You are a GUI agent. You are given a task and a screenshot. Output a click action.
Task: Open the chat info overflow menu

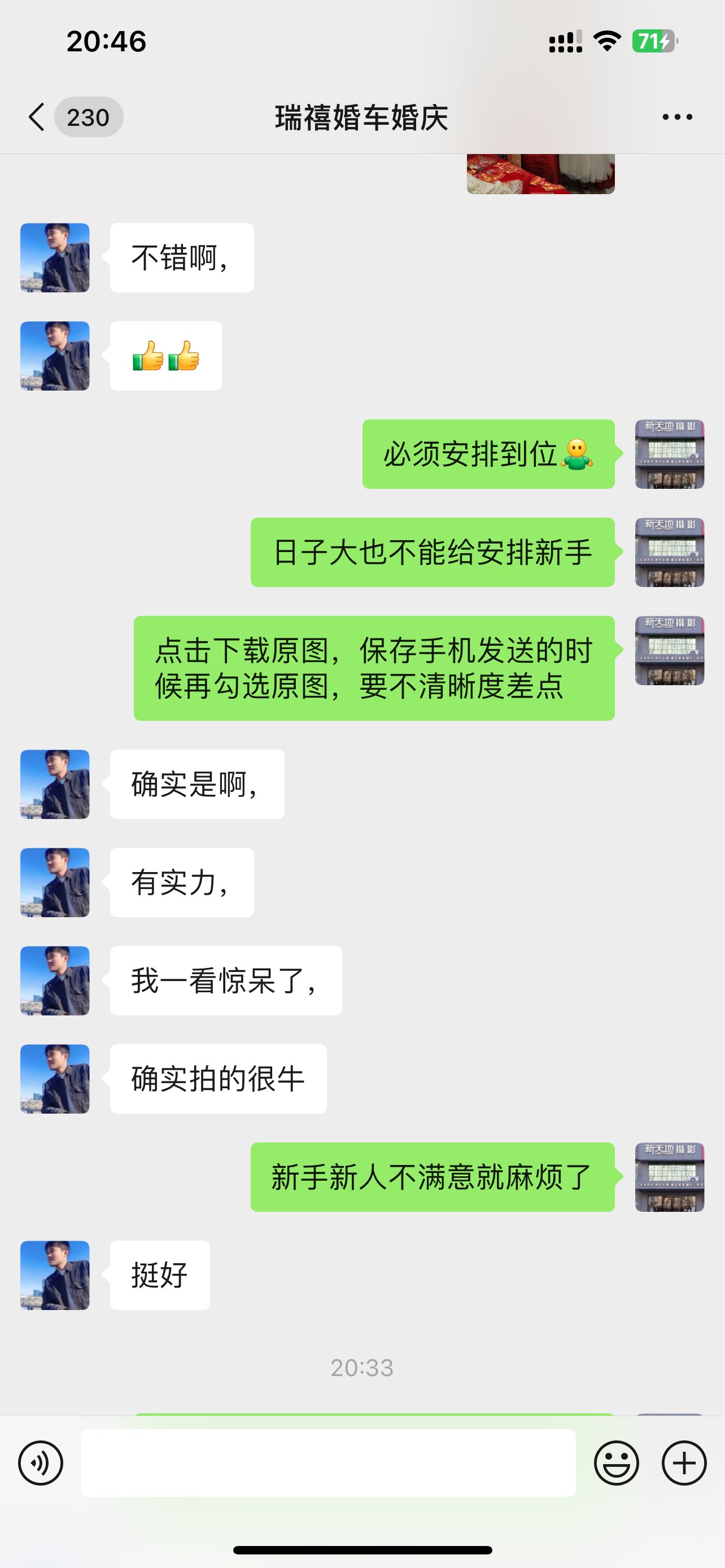pos(677,117)
